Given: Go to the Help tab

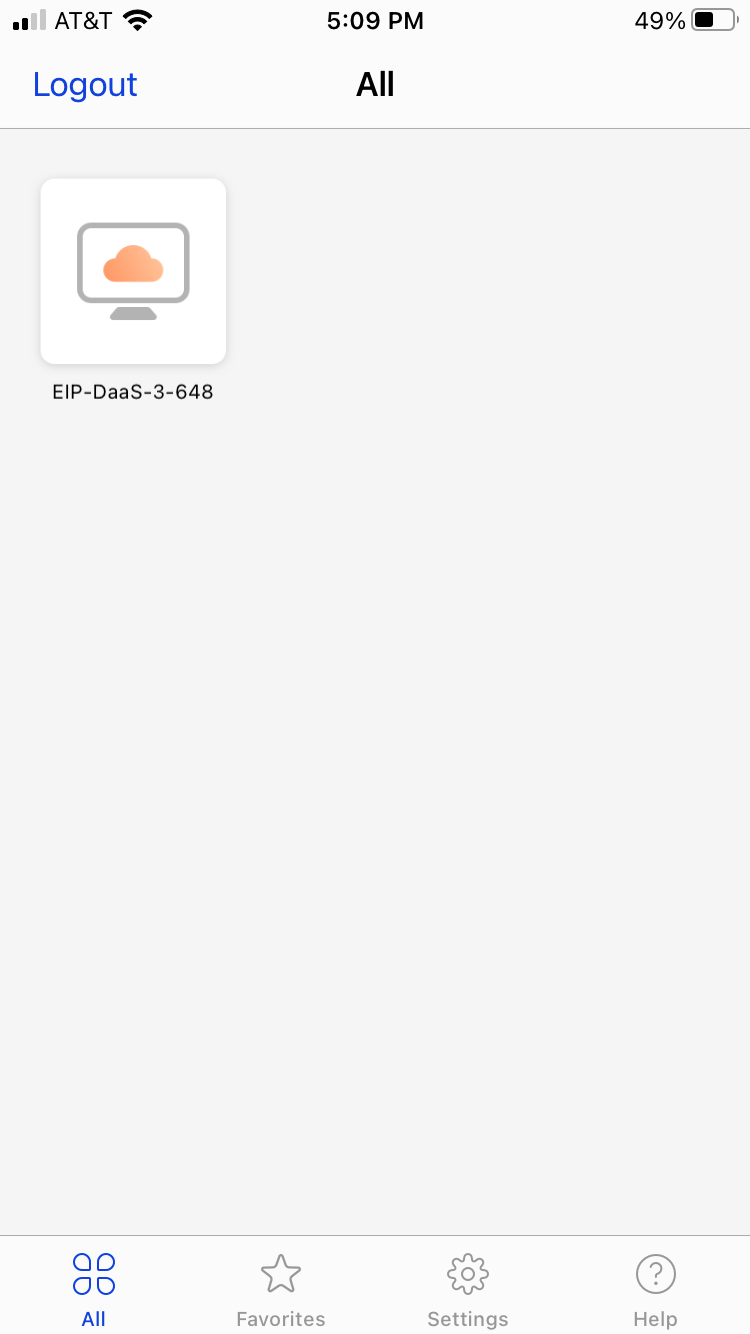Looking at the screenshot, I should [655, 1289].
